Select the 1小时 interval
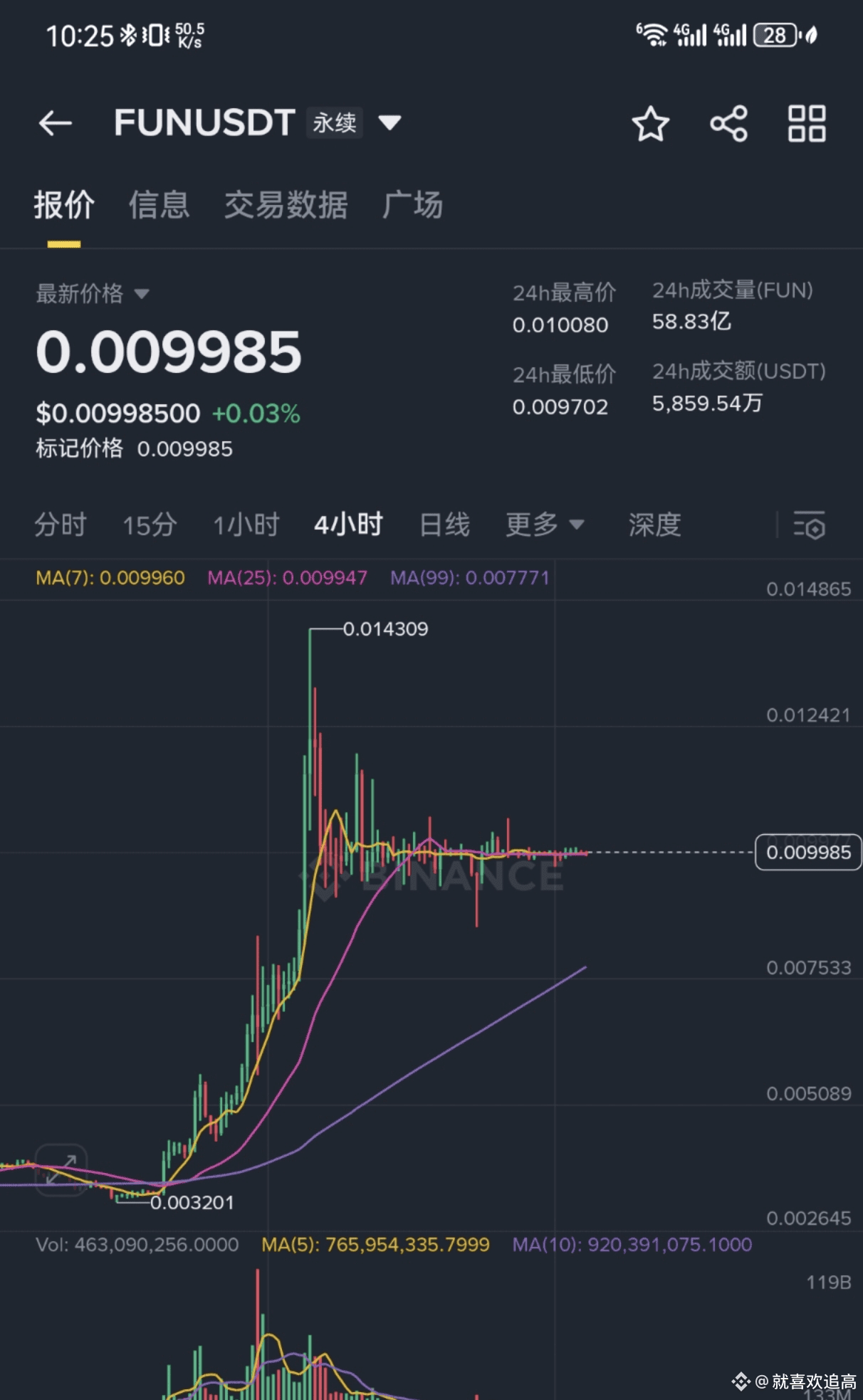 246,525
